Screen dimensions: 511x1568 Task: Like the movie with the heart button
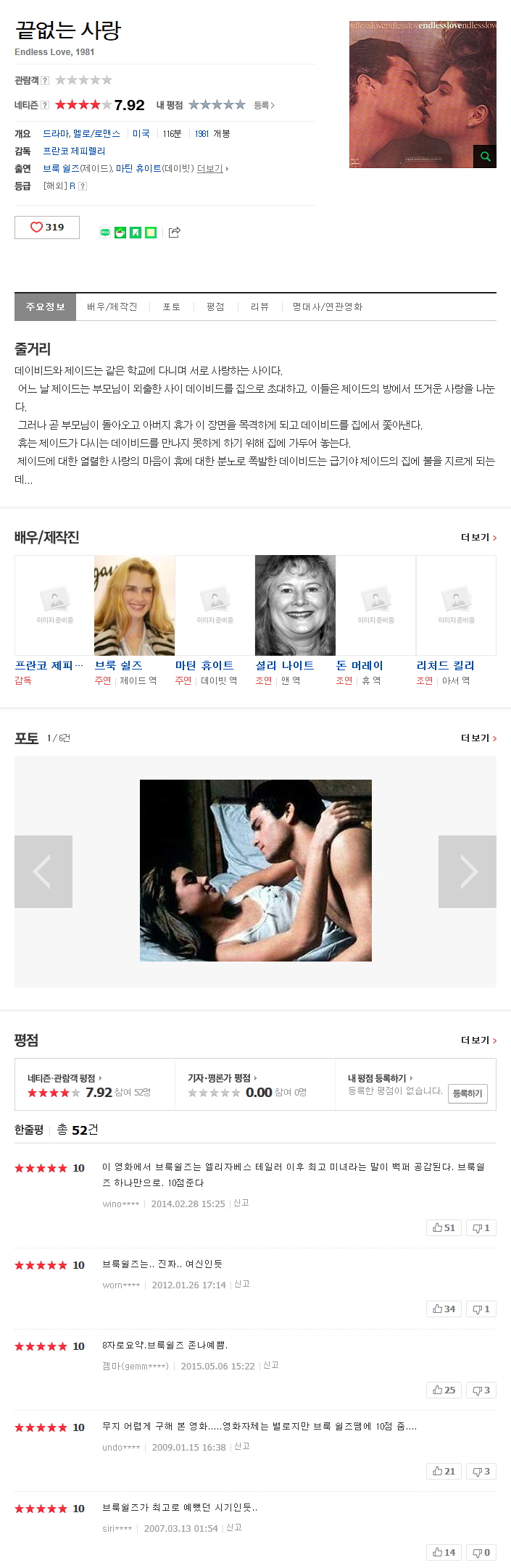coord(47,228)
